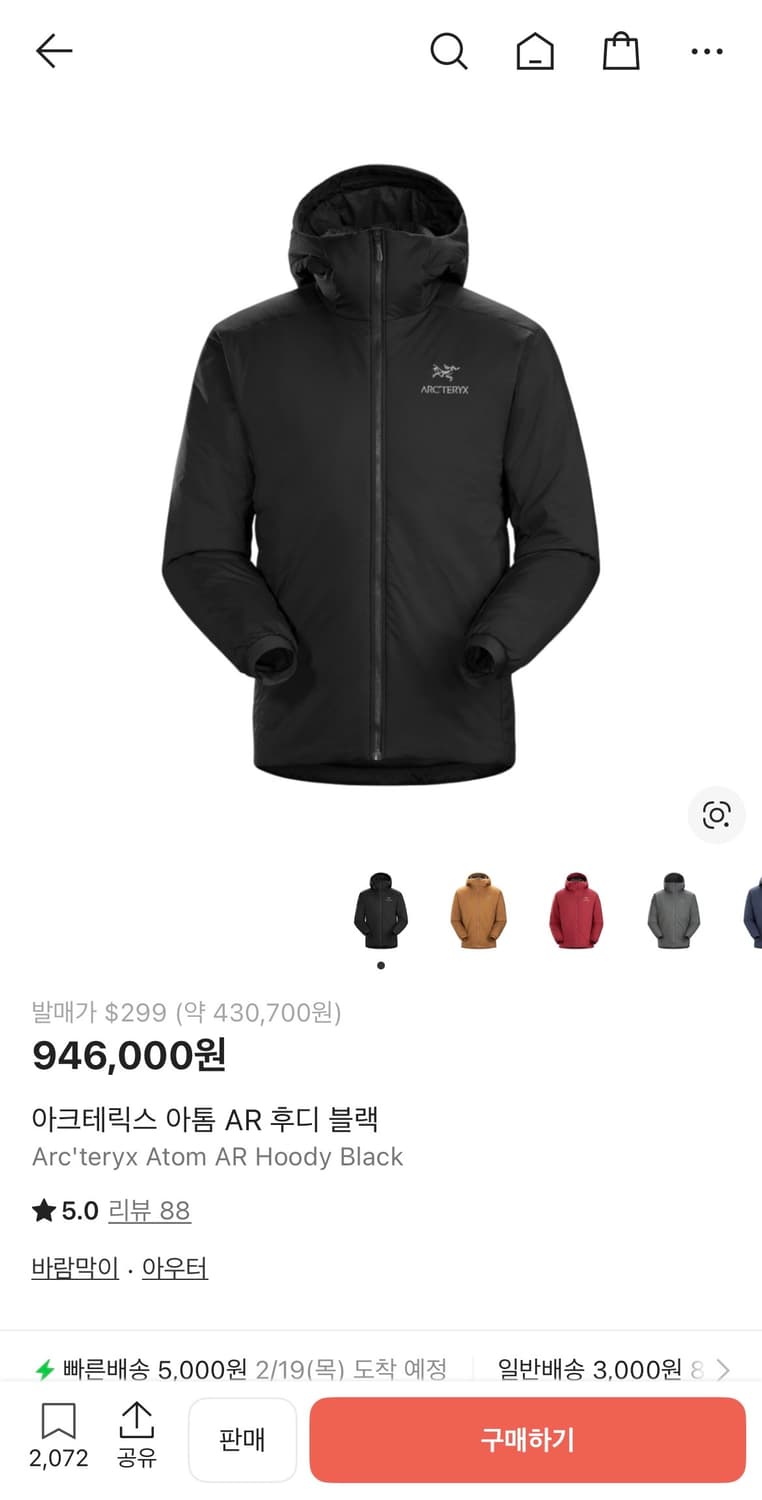Tap the share upload icon
The image size is (762, 1500).
tap(136, 1438)
